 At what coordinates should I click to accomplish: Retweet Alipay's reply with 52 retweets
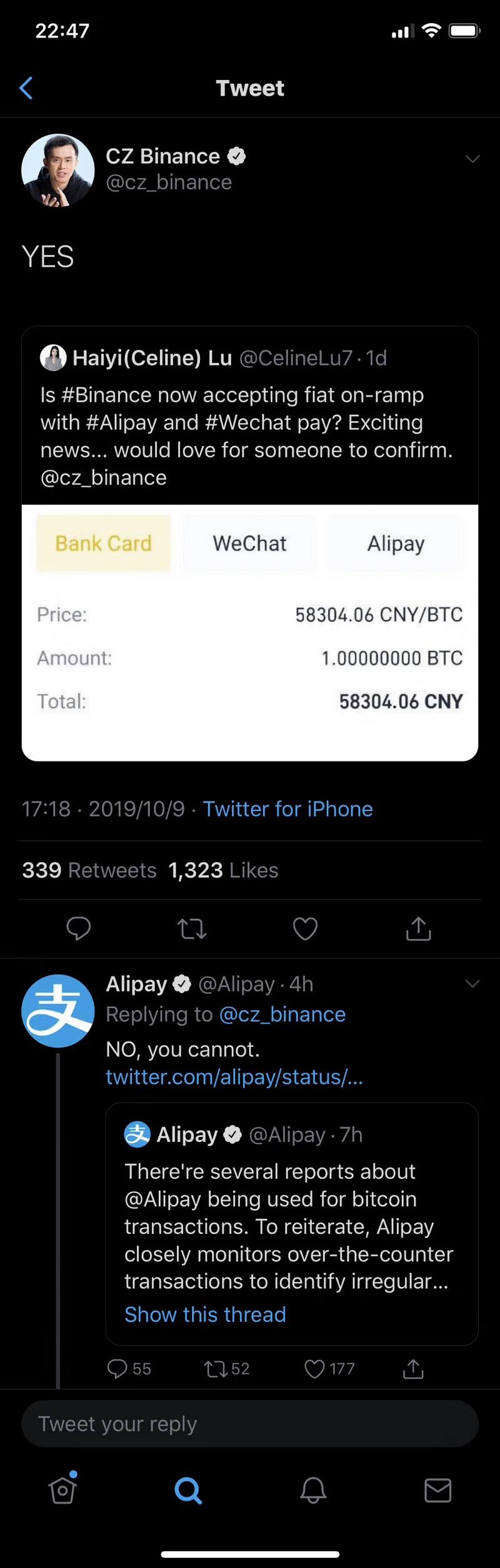216,1369
